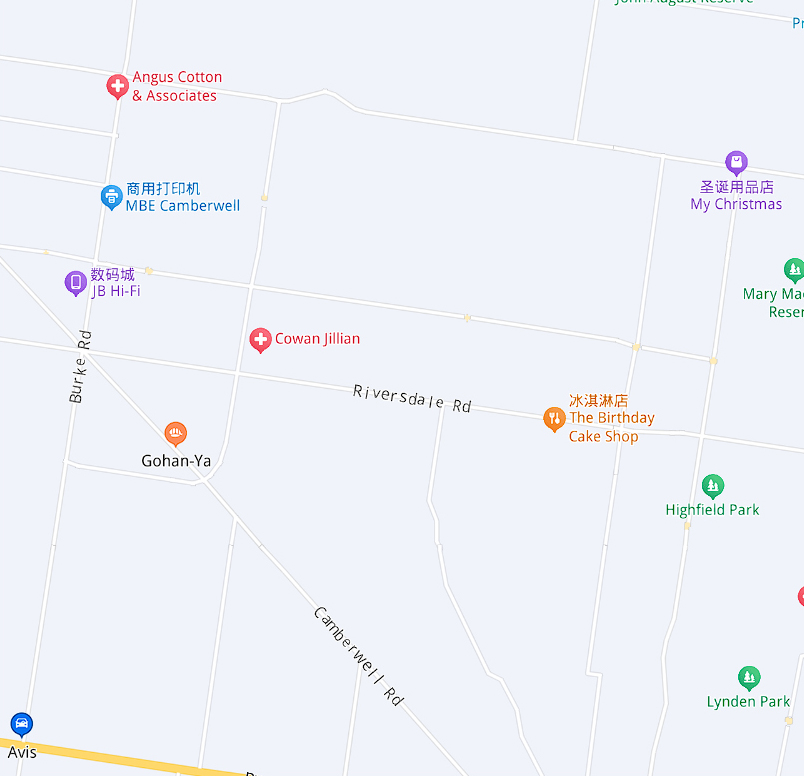Open The Birthday Cake Shop pin

[554, 419]
